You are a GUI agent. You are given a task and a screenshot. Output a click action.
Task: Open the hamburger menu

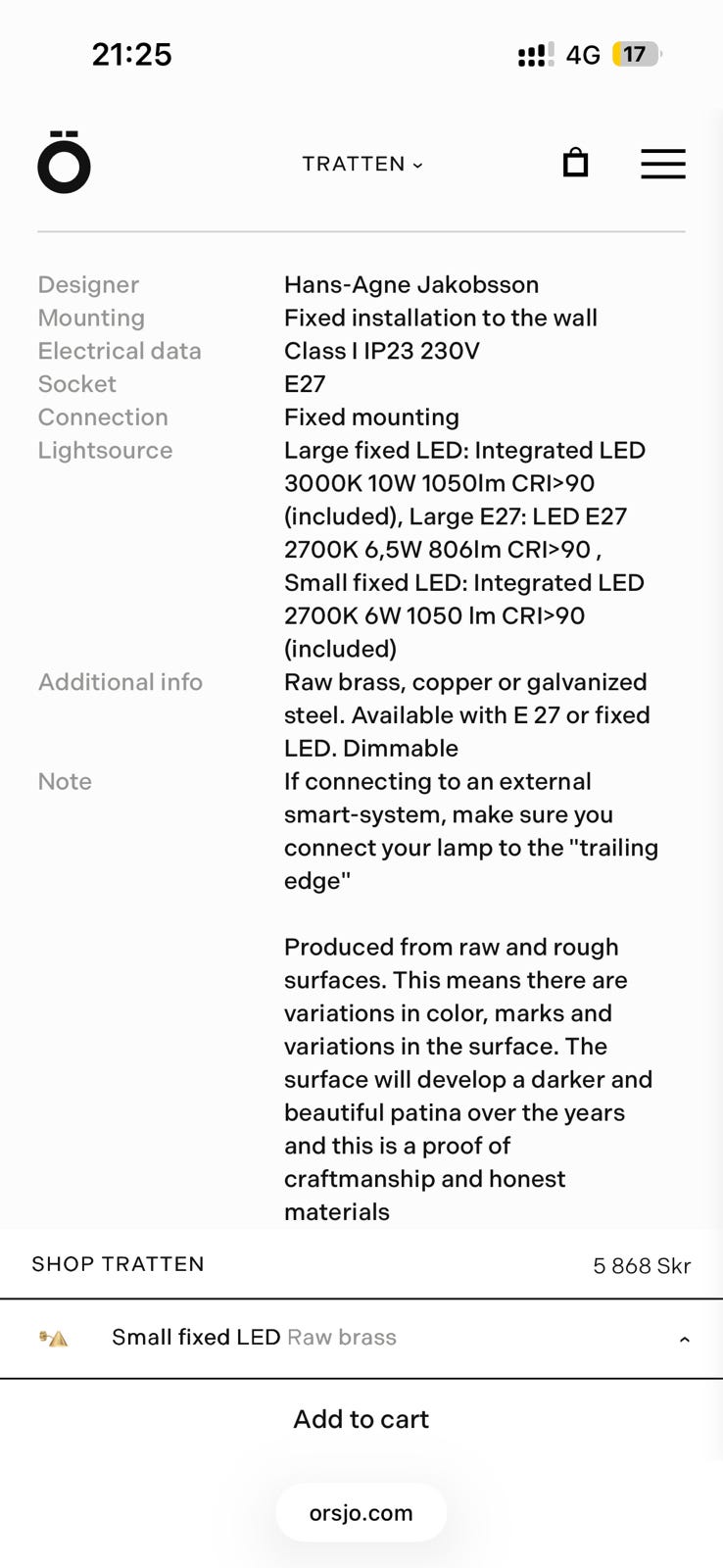[x=663, y=164]
